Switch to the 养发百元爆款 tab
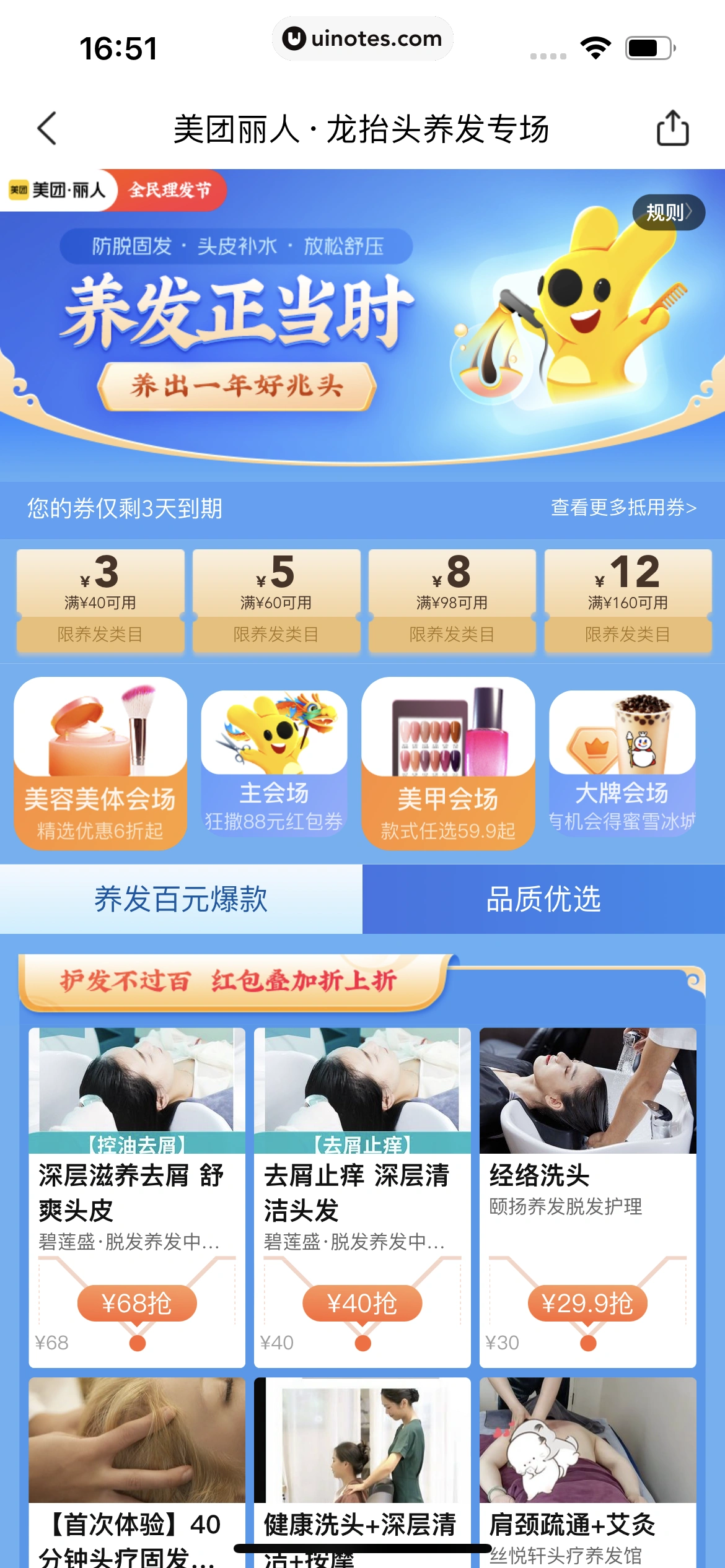 [x=181, y=901]
